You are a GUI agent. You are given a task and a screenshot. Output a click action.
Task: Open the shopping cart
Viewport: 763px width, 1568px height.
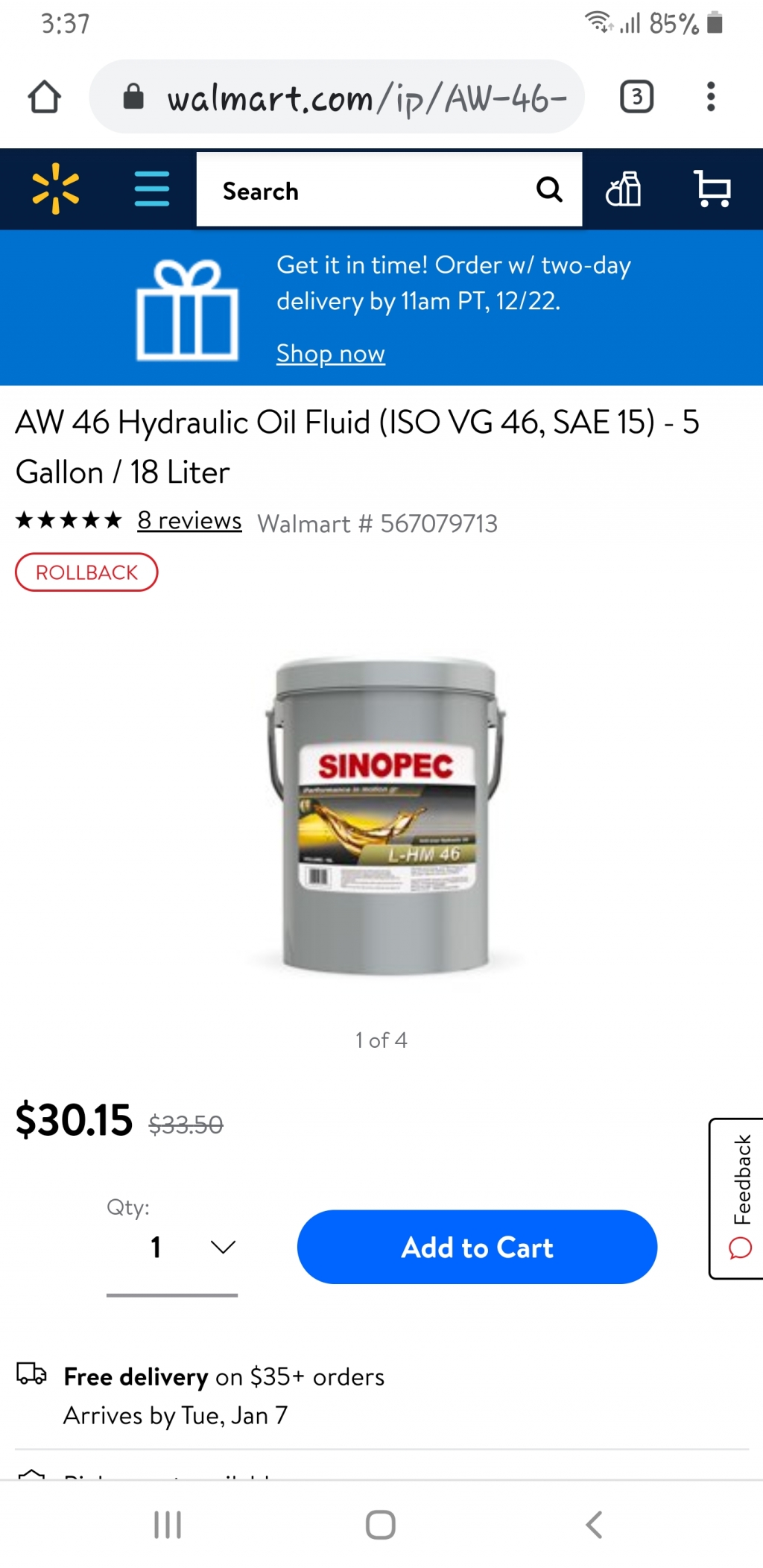(x=712, y=189)
